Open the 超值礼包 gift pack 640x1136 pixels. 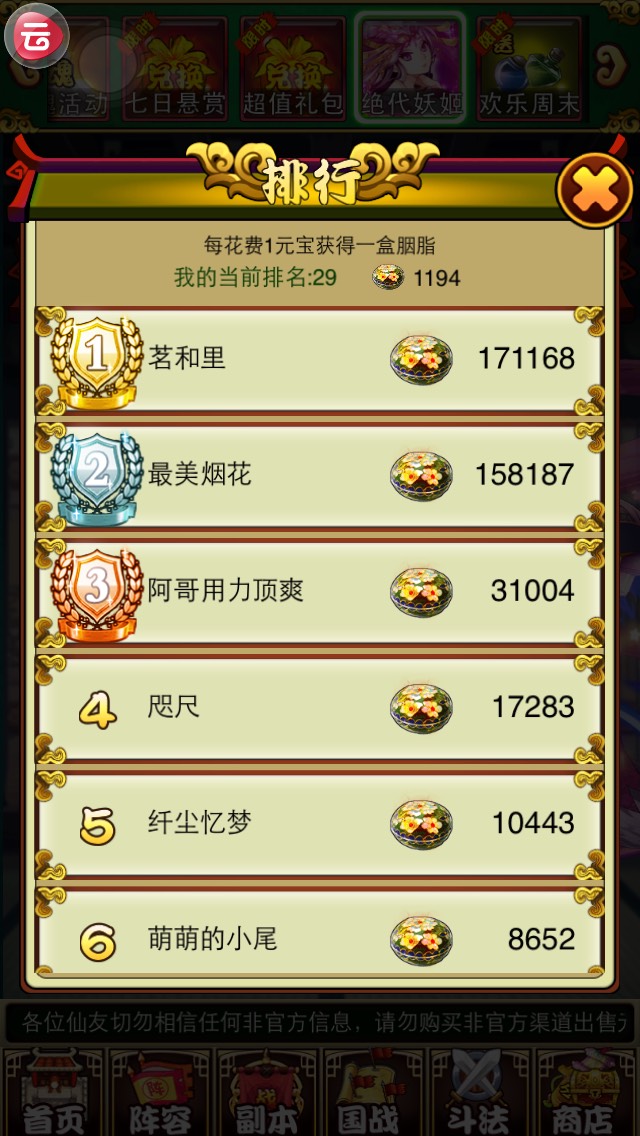(x=293, y=68)
